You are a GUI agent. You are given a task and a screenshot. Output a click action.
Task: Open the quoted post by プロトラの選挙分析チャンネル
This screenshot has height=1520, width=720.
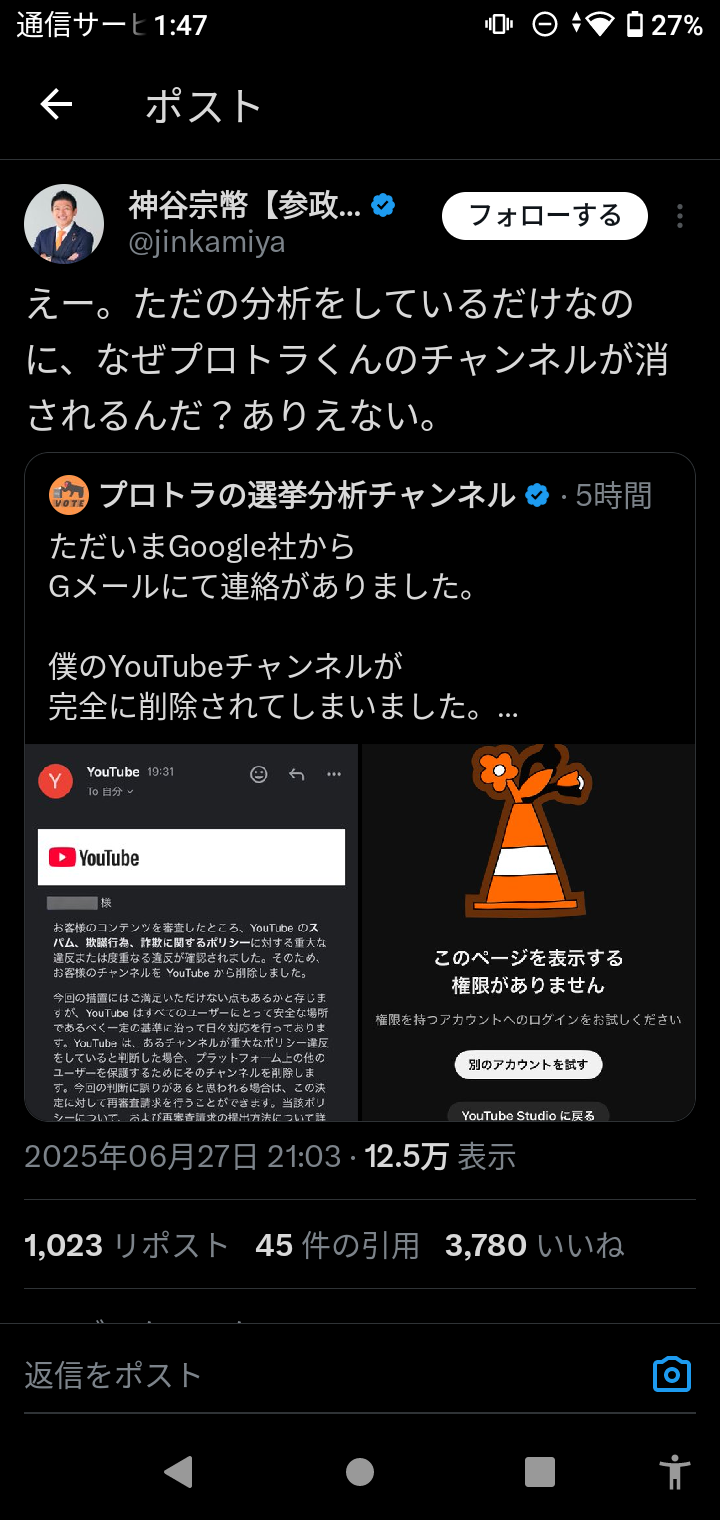(360, 600)
